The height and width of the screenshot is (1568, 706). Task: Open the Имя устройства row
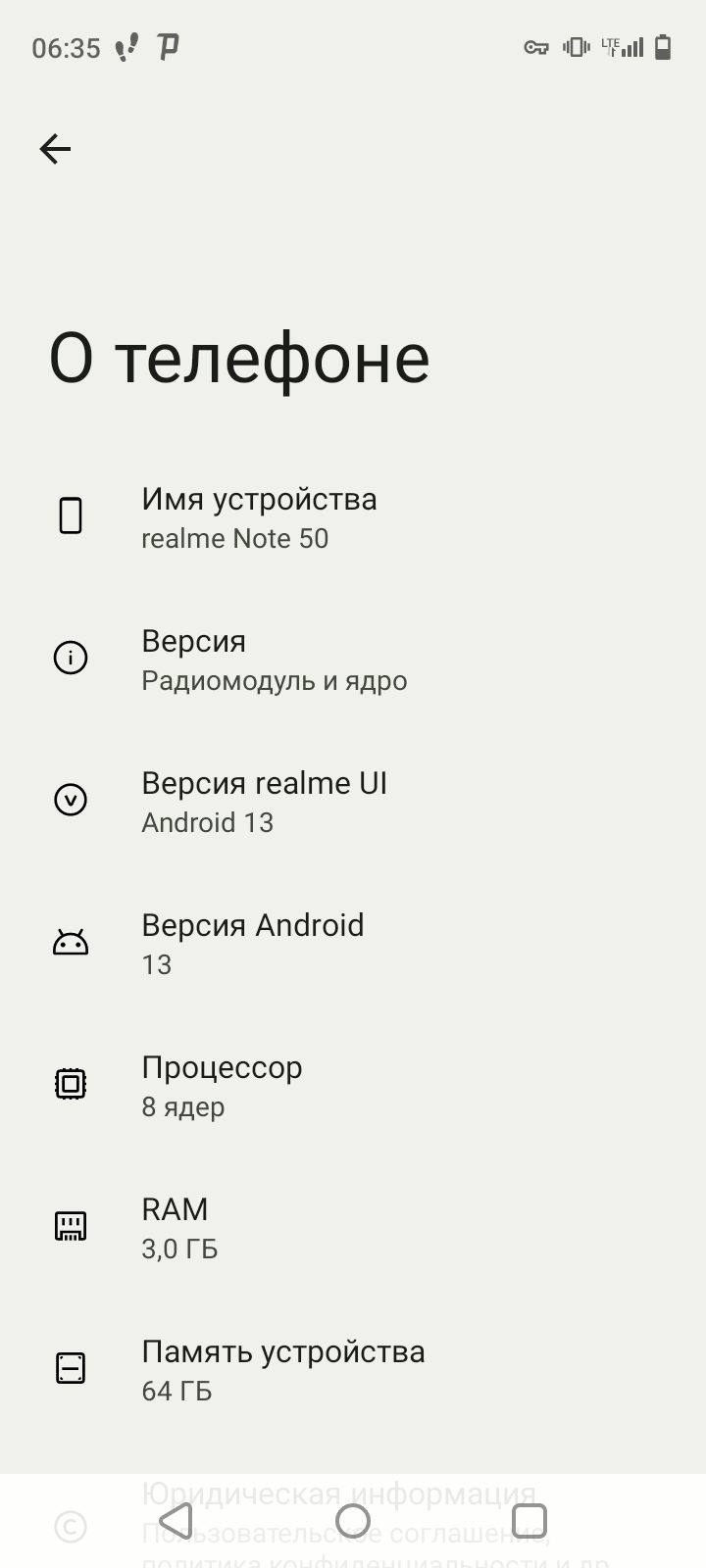[353, 516]
